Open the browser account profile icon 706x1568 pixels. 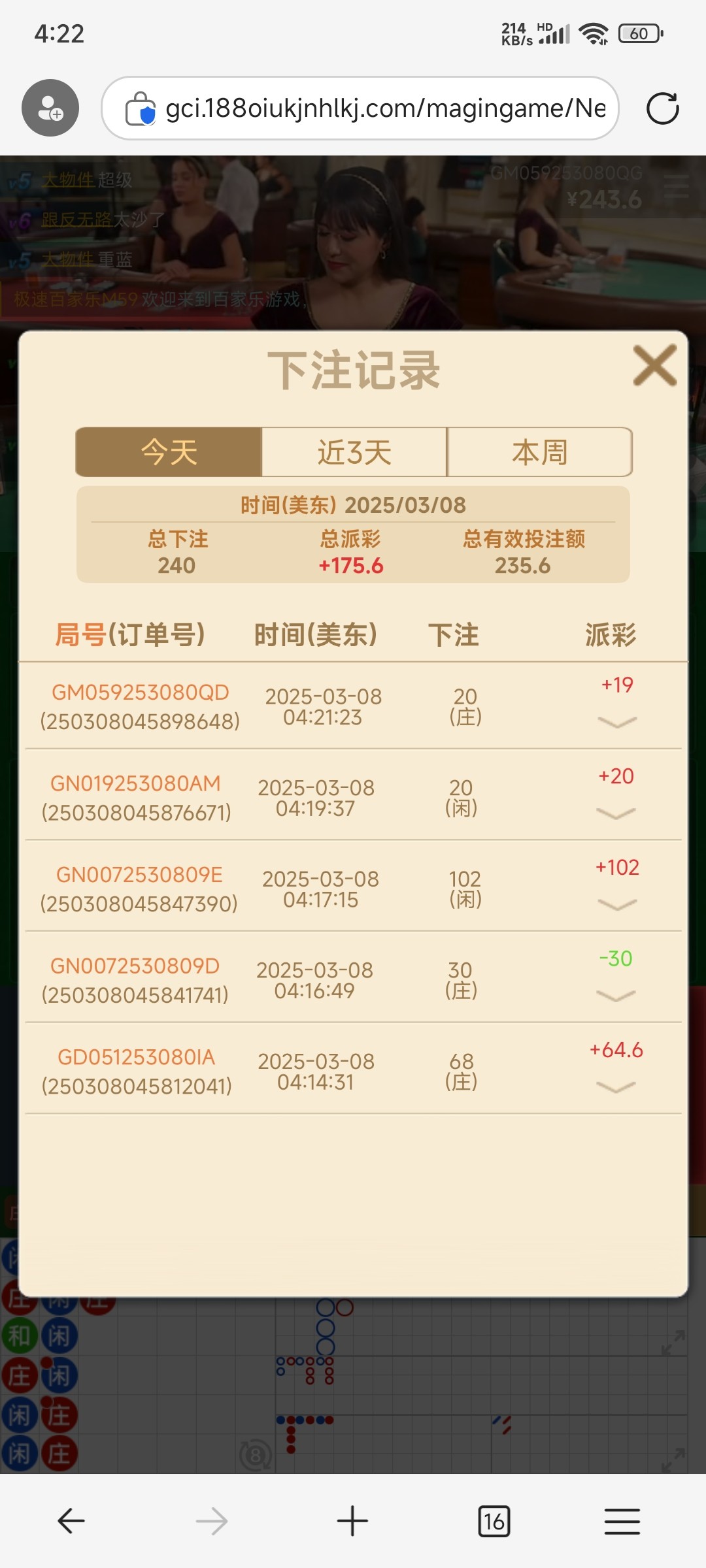(x=50, y=108)
